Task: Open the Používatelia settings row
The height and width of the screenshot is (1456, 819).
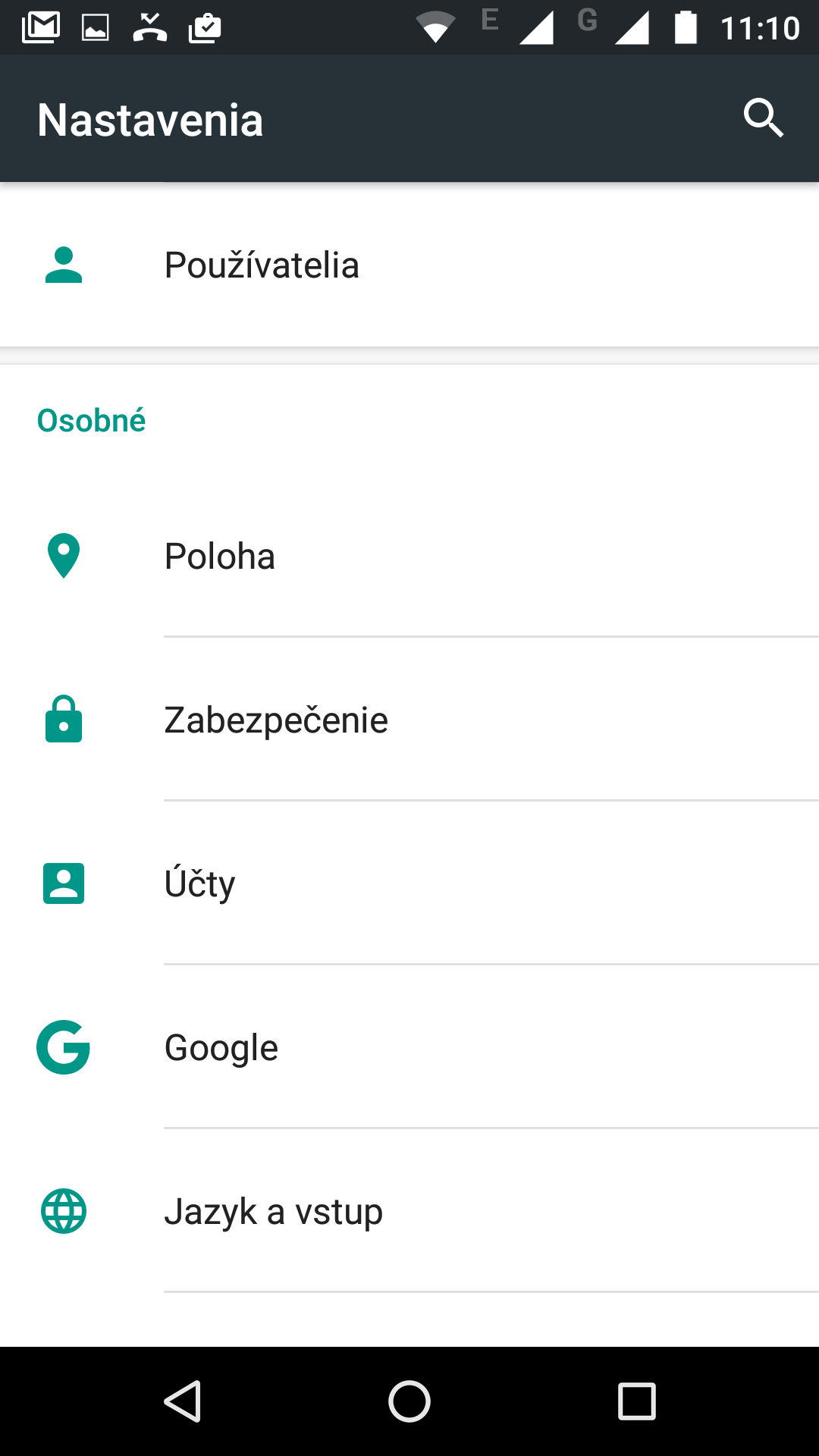Action: tap(409, 265)
